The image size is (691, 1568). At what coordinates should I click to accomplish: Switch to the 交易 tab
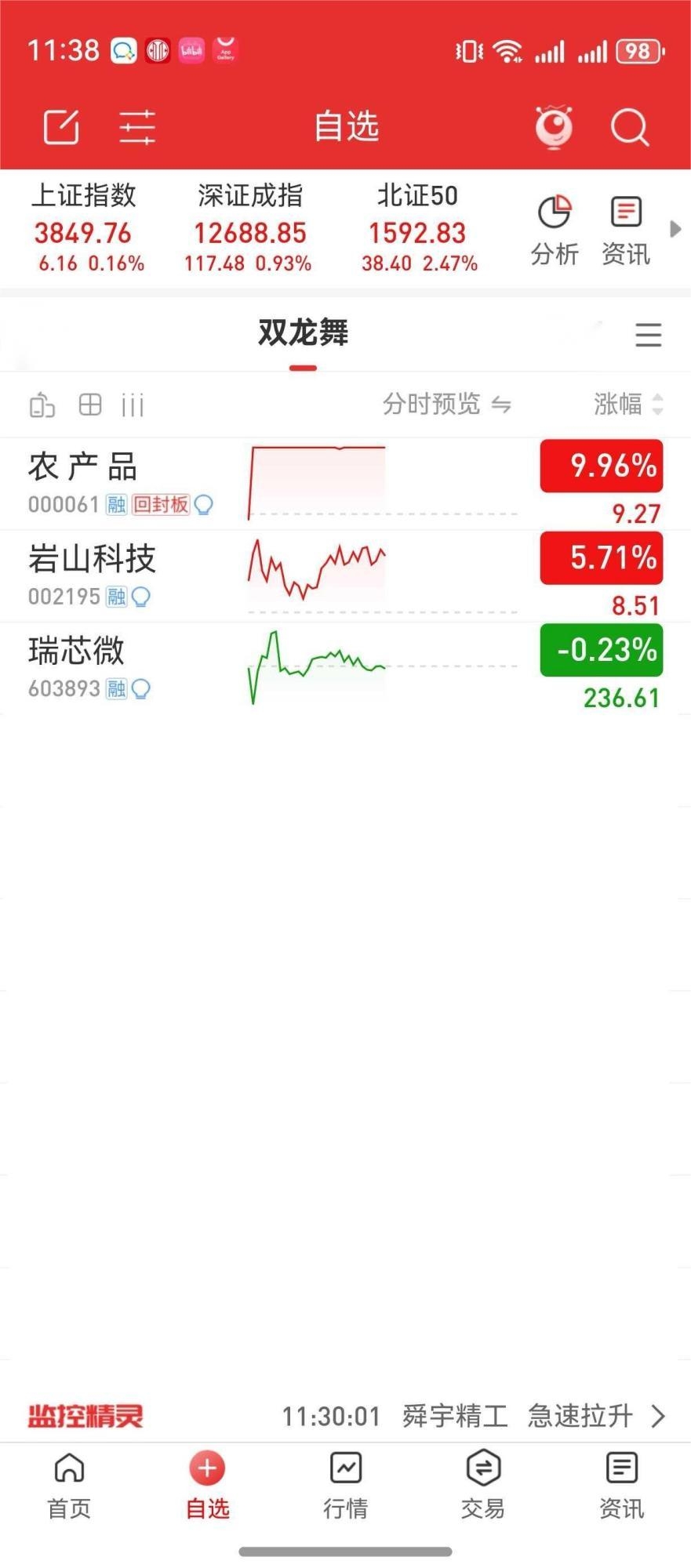(x=482, y=1485)
